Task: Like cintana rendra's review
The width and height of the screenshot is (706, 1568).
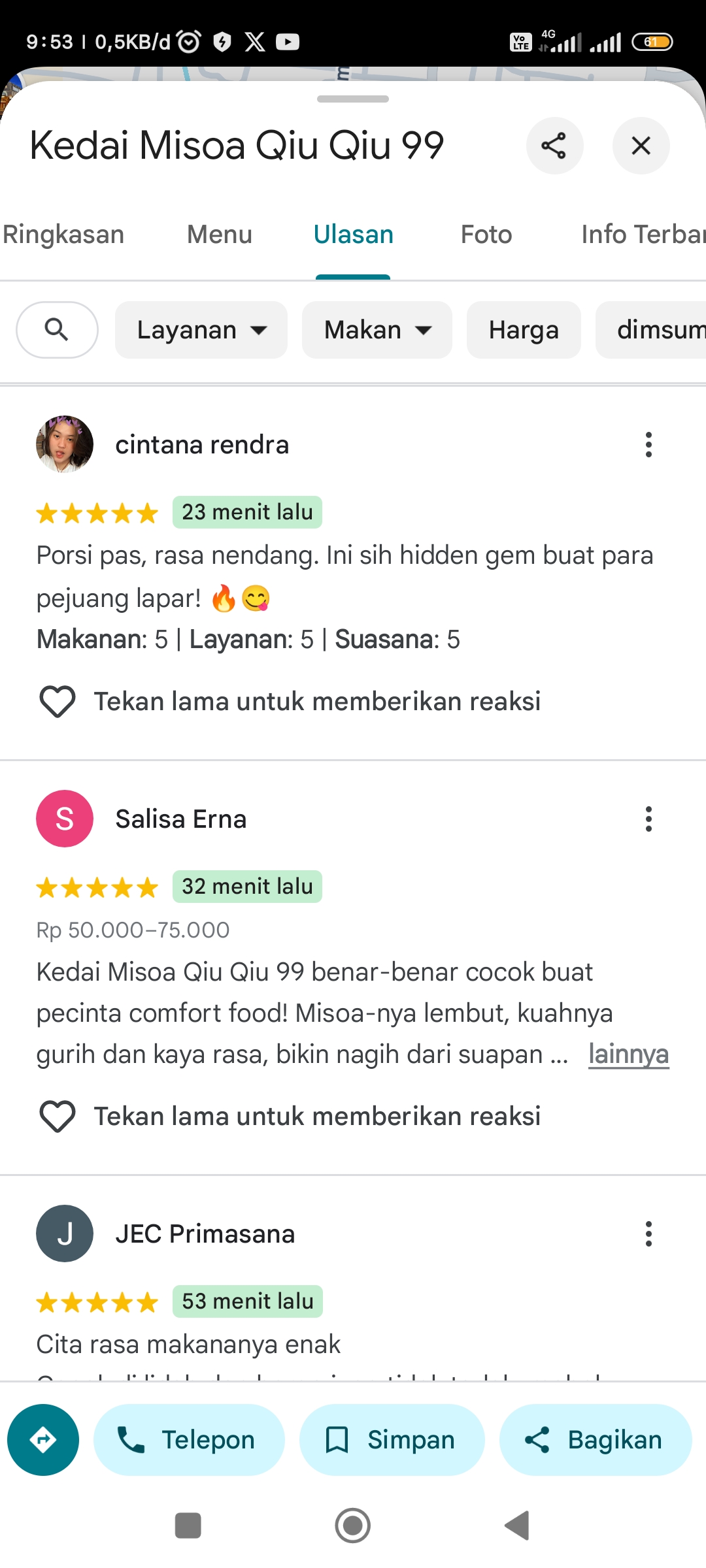Action: pos(58,702)
